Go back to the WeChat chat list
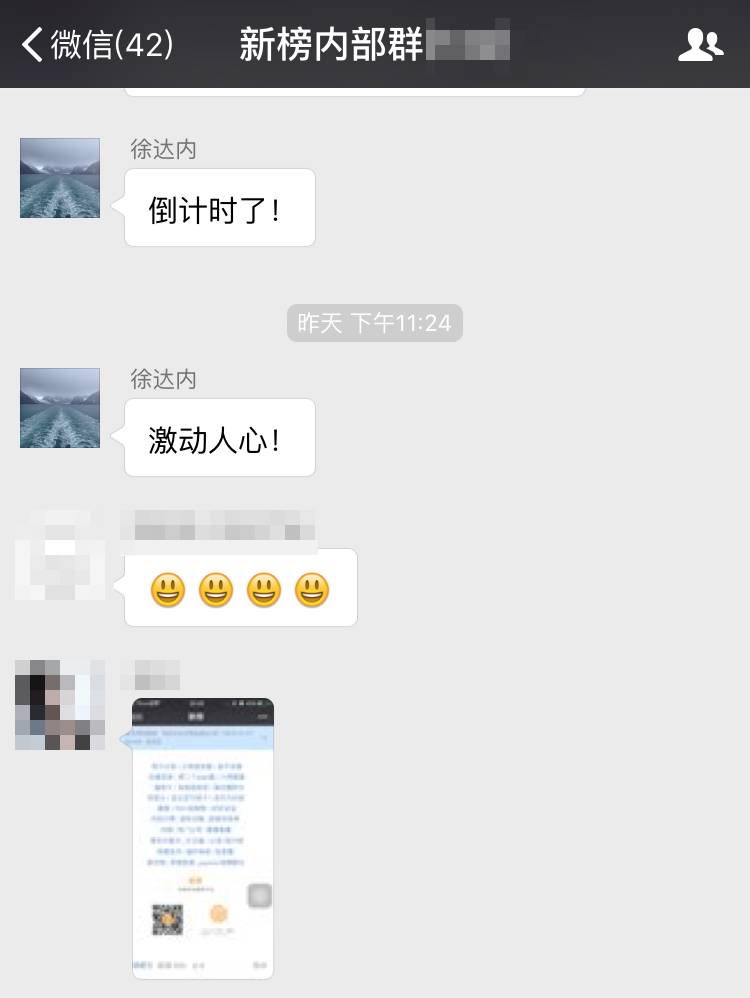750x998 pixels. point(96,44)
